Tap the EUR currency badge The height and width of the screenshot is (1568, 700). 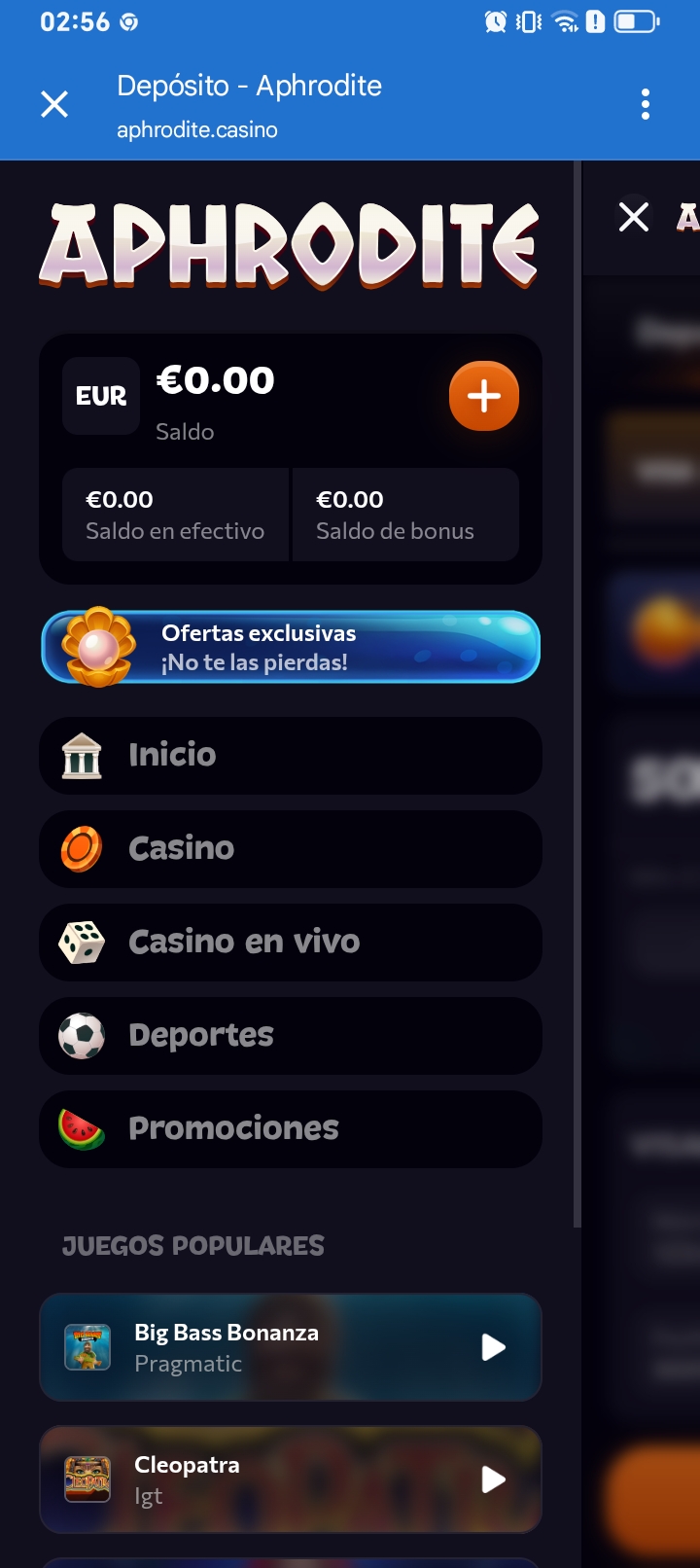(x=101, y=396)
